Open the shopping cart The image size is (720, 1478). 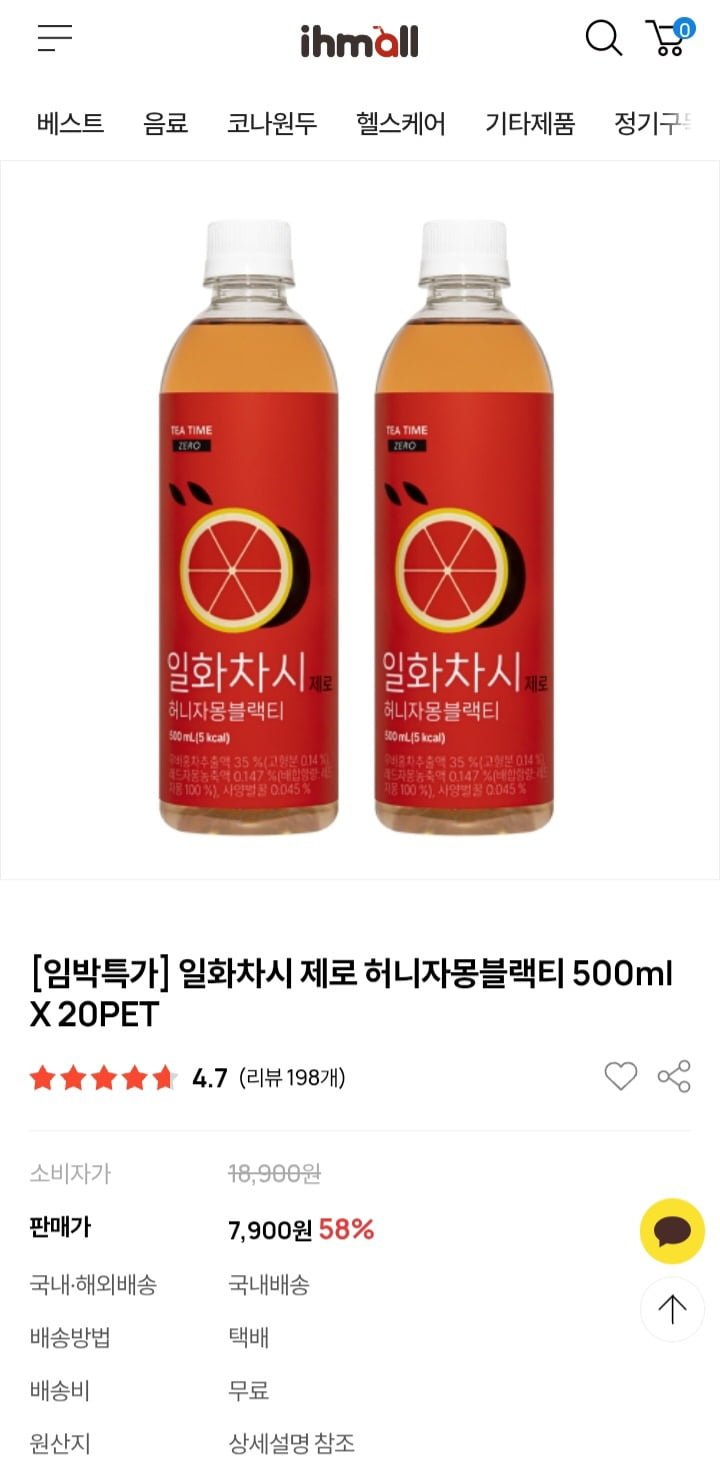(669, 38)
